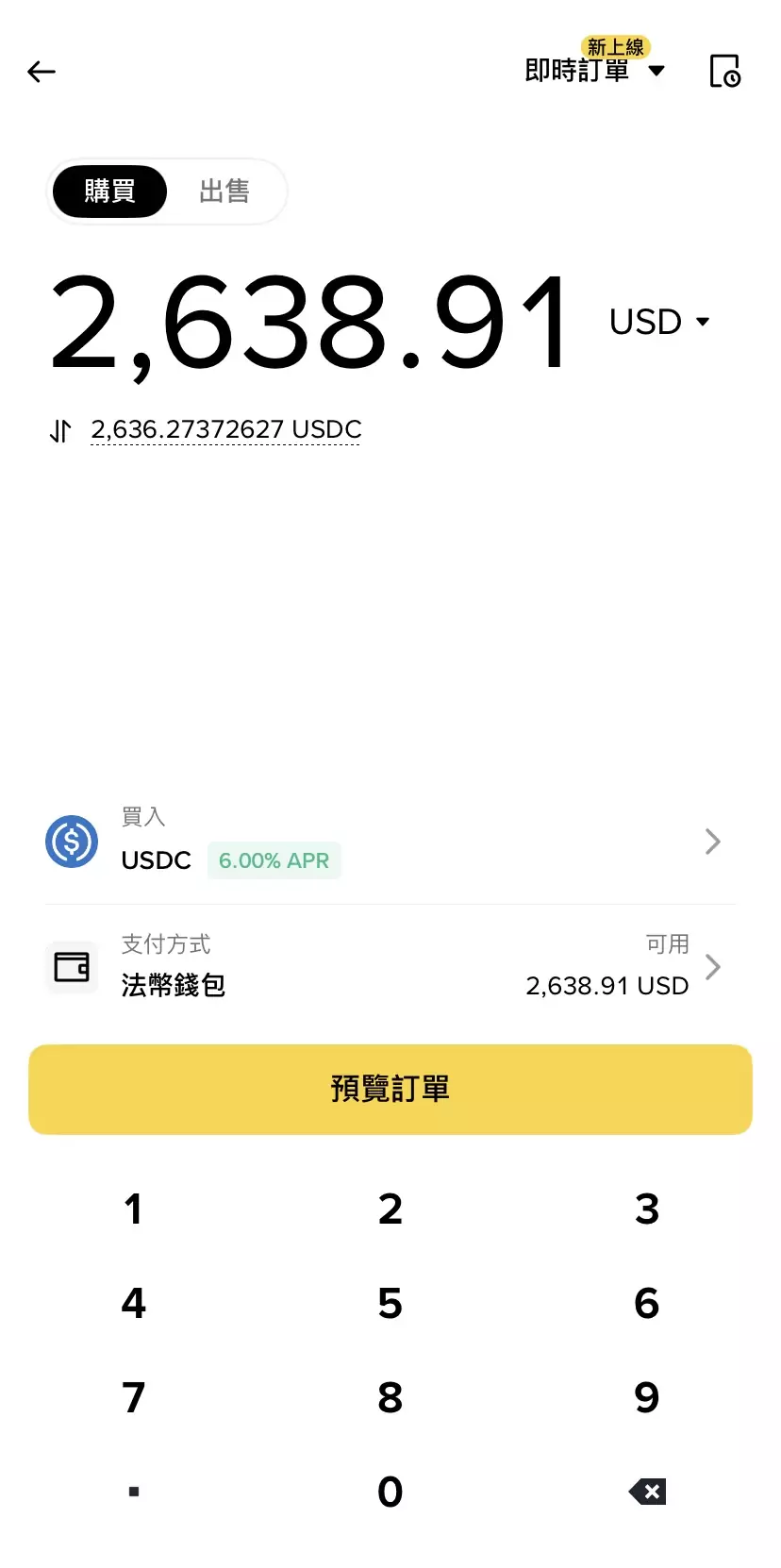Change the USD currency dropdown
781x1568 pixels.
click(x=659, y=322)
